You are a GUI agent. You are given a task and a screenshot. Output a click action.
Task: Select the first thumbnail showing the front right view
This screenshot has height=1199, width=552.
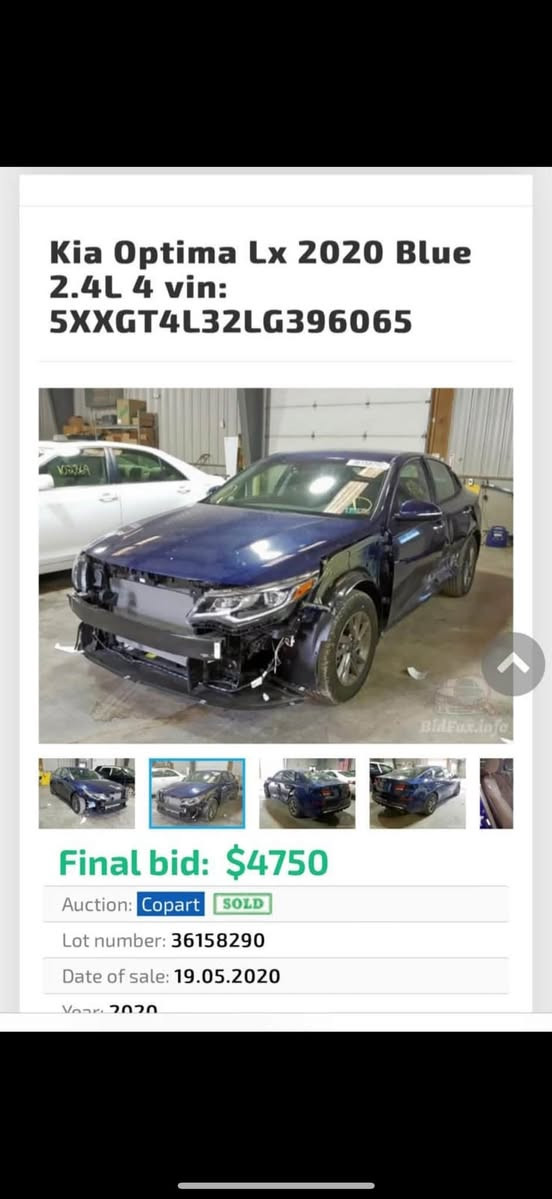[x=86, y=793]
